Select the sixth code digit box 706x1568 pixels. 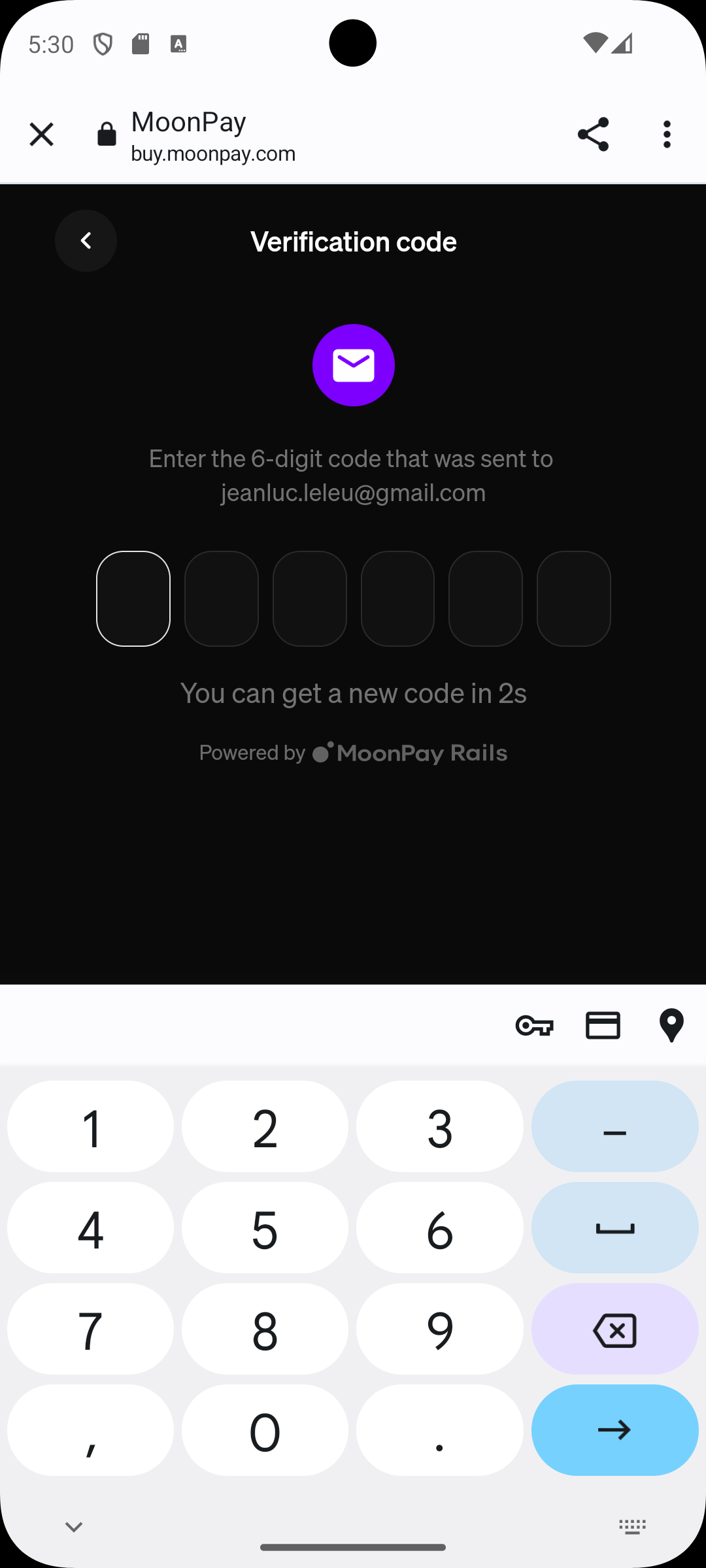(574, 598)
